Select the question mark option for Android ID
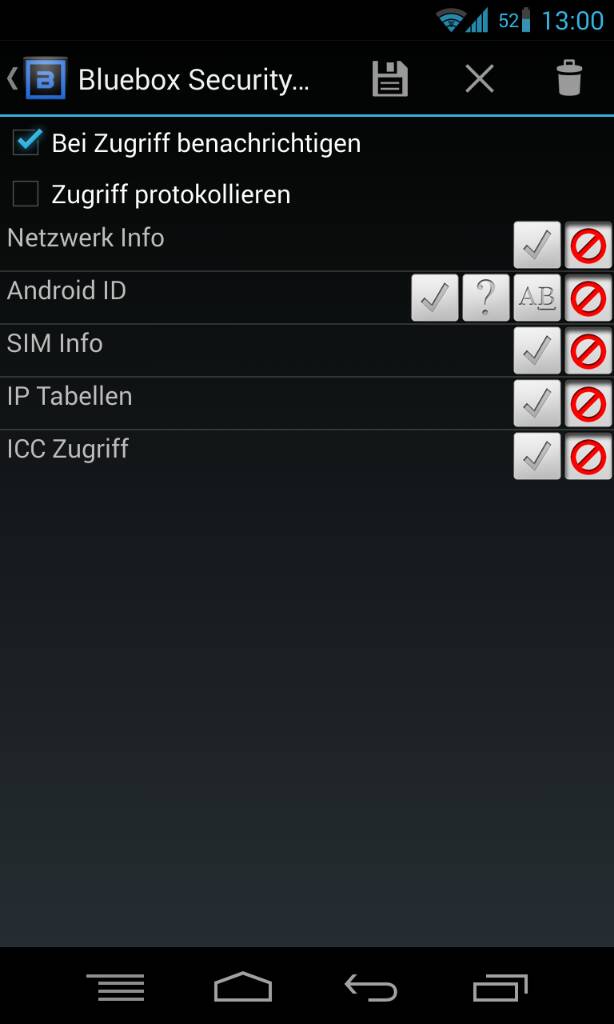 tap(486, 298)
